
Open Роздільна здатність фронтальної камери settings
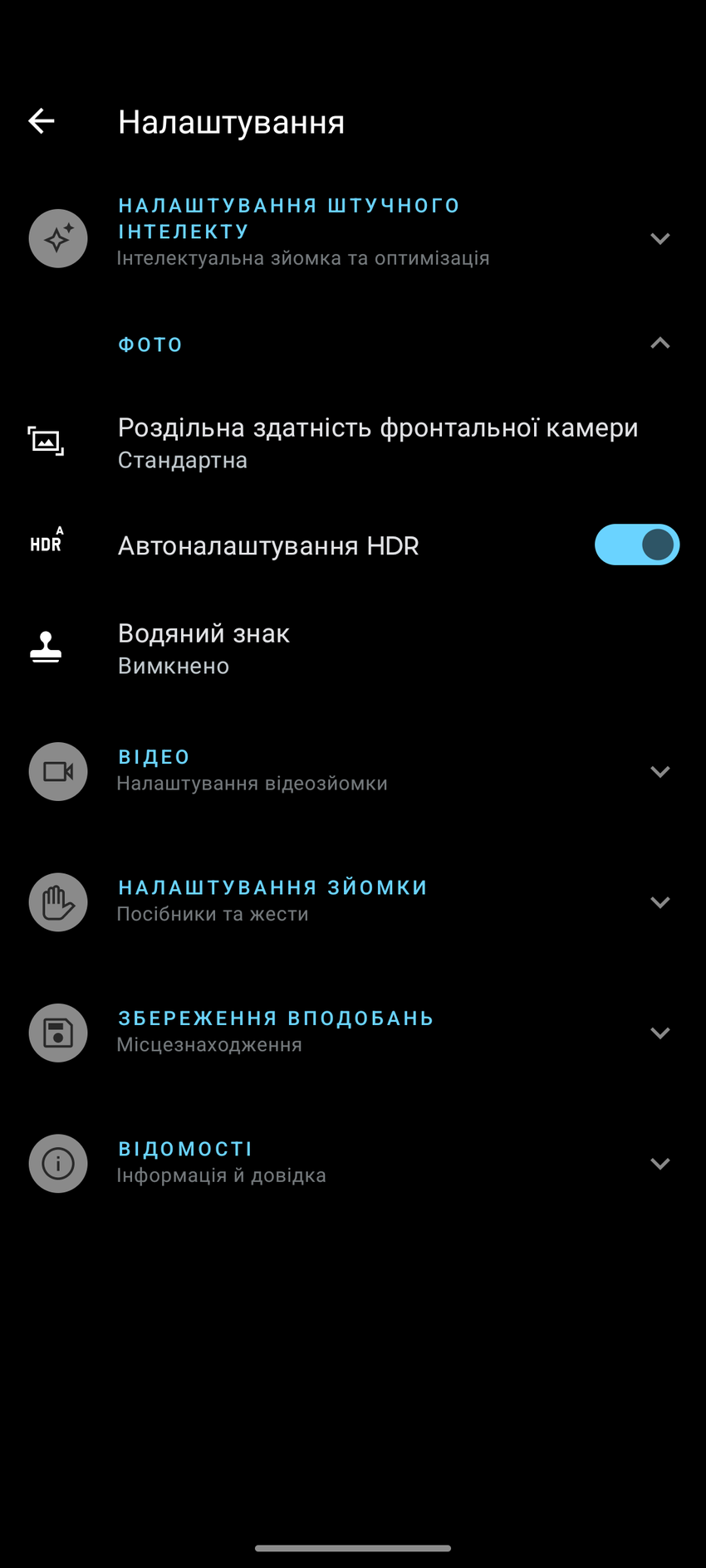pyautogui.click(x=353, y=442)
